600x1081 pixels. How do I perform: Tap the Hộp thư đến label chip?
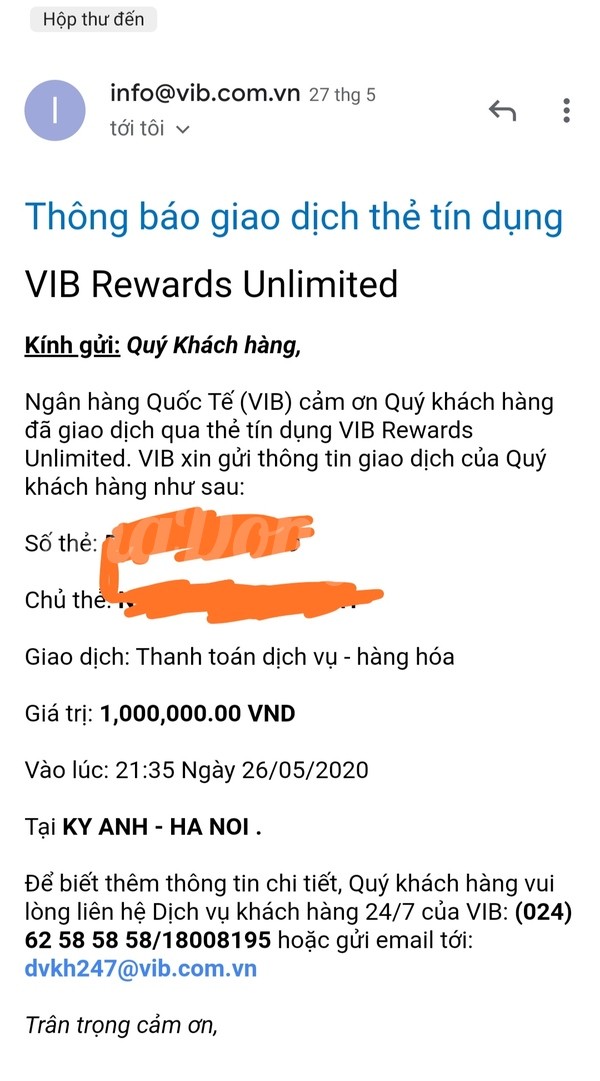tap(93, 19)
